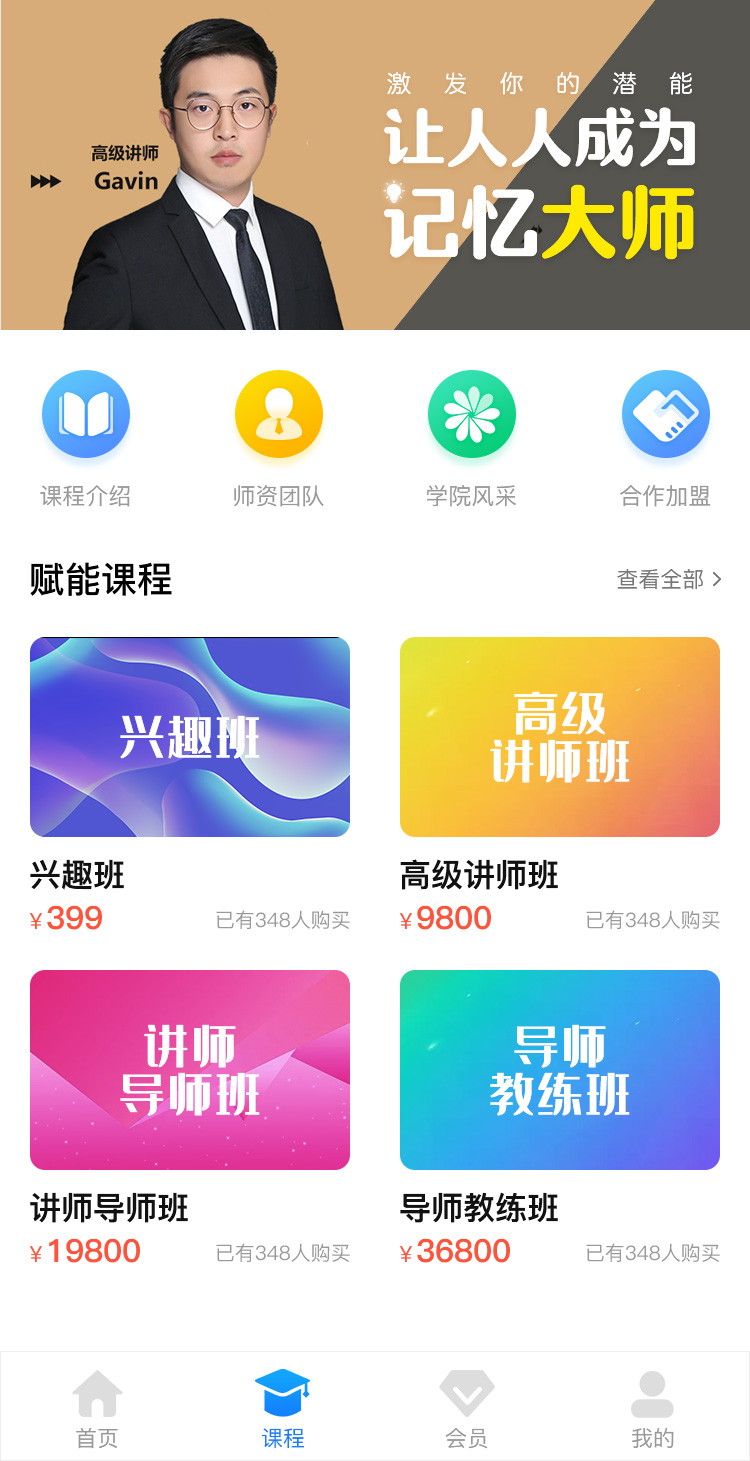Screen dimensions: 750x1461
Task: Tap 查看全部 to see all courses
Action: 668,580
